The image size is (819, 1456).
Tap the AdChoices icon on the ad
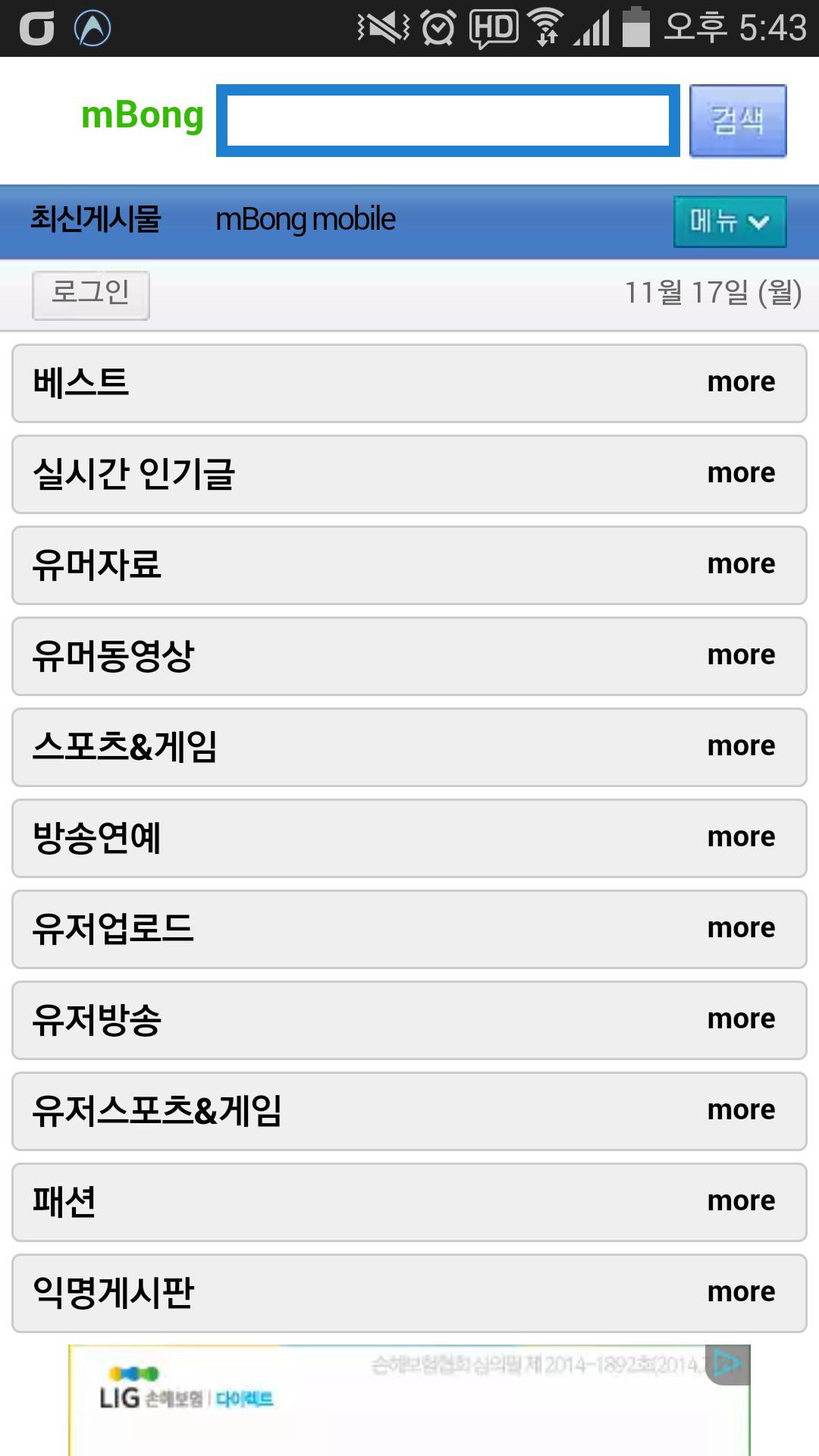[x=728, y=1364]
